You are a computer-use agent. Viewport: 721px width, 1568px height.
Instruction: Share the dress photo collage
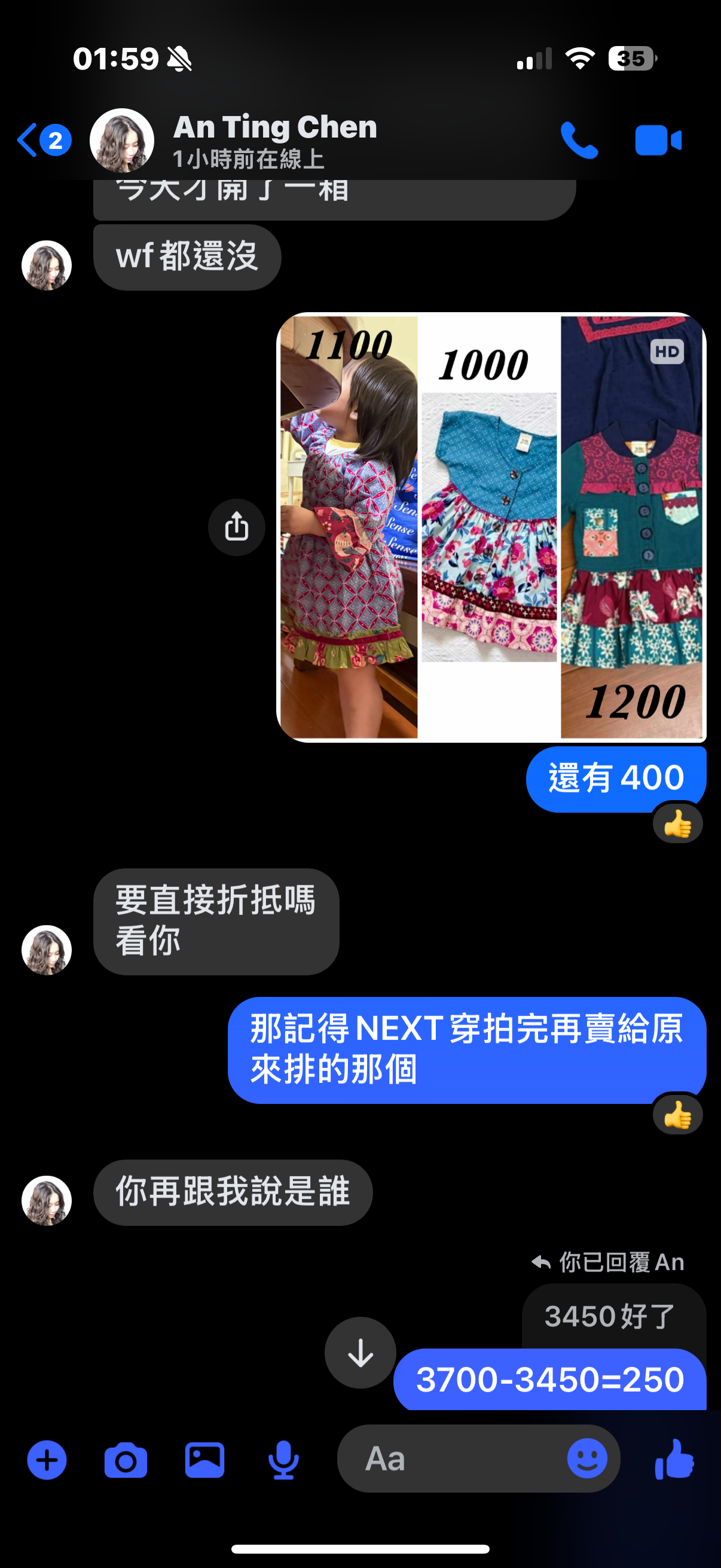[x=237, y=527]
